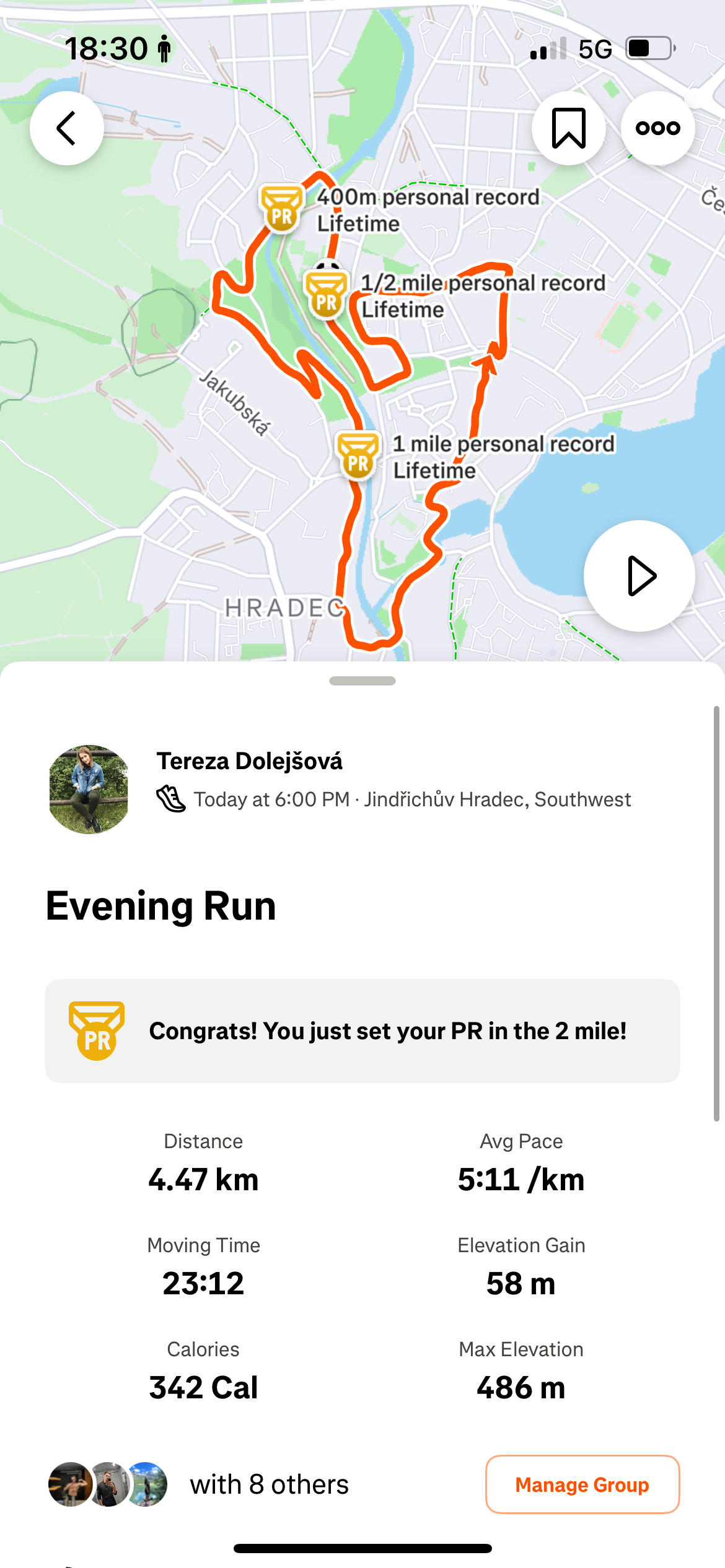The width and height of the screenshot is (725, 1568).
Task: Open the three-dot overflow menu
Action: 657,128
